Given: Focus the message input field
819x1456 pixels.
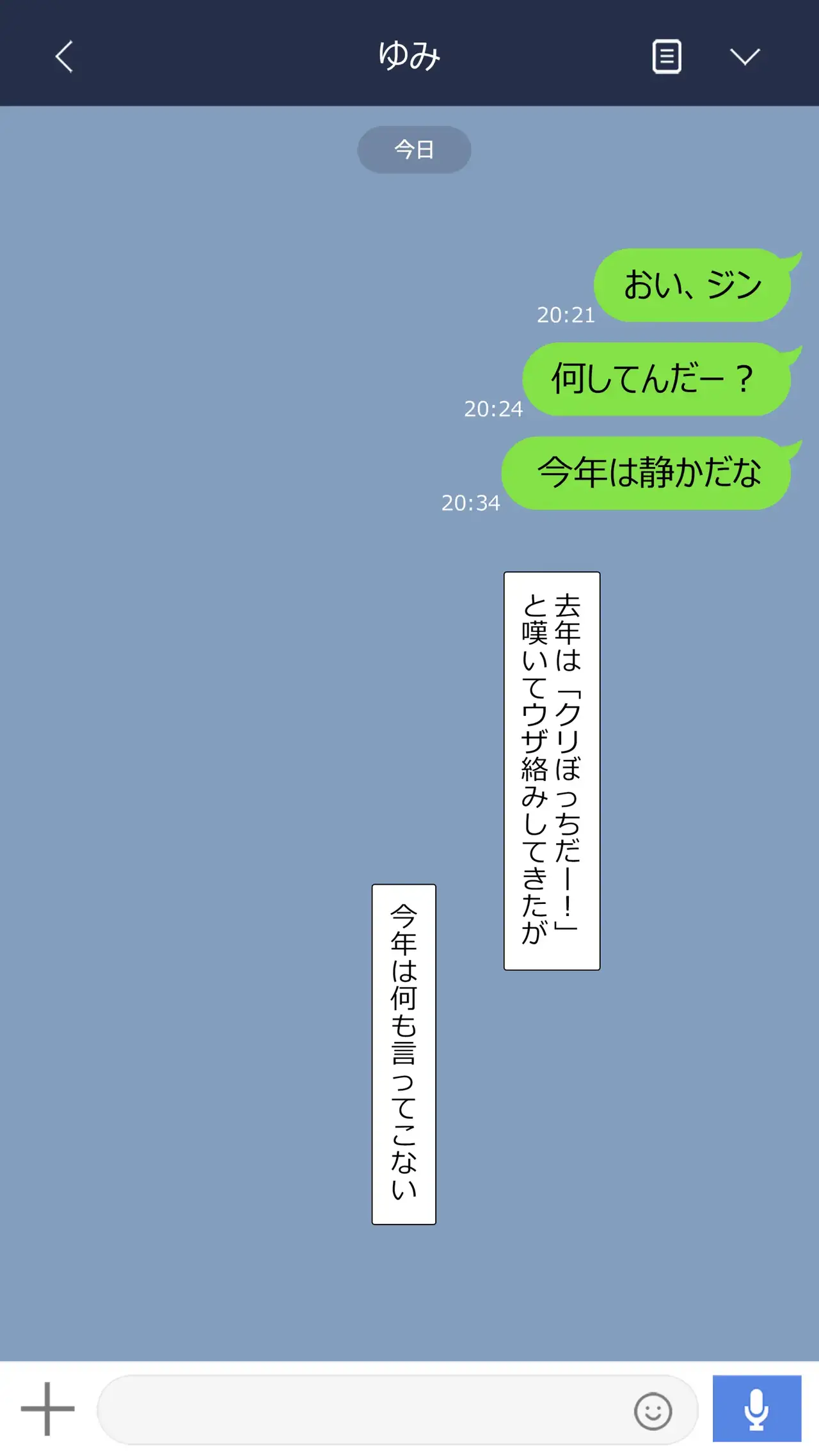Looking at the screenshot, I should click(358, 1410).
